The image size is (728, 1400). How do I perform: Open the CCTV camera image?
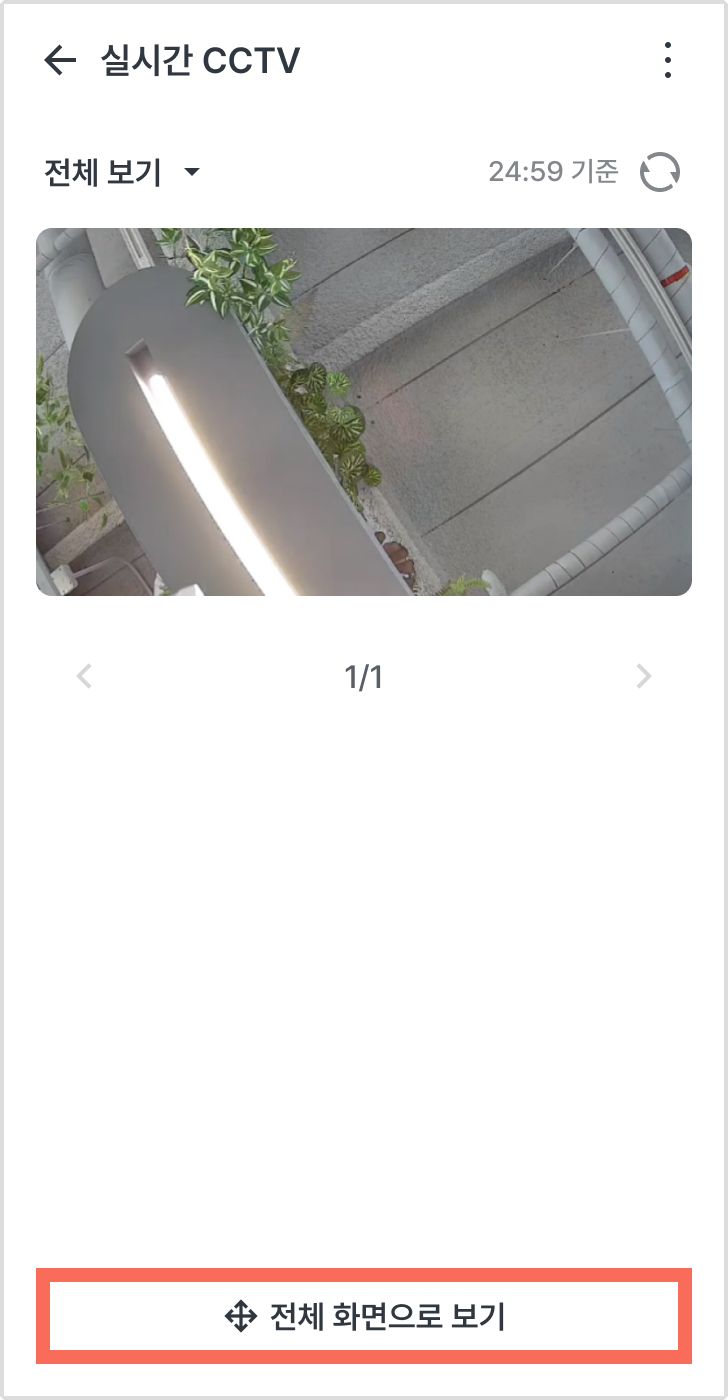[x=364, y=412]
